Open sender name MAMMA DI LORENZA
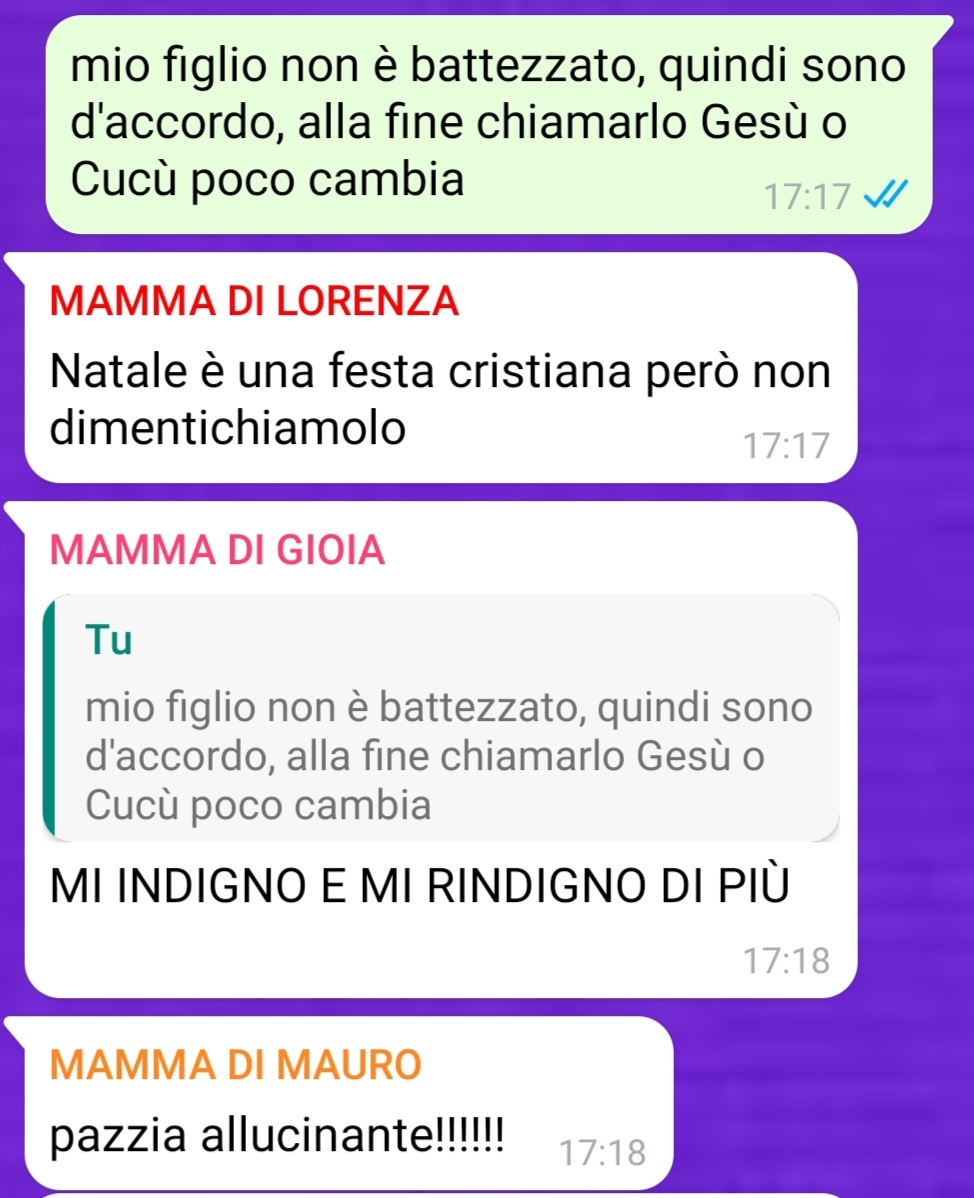 click(255, 300)
